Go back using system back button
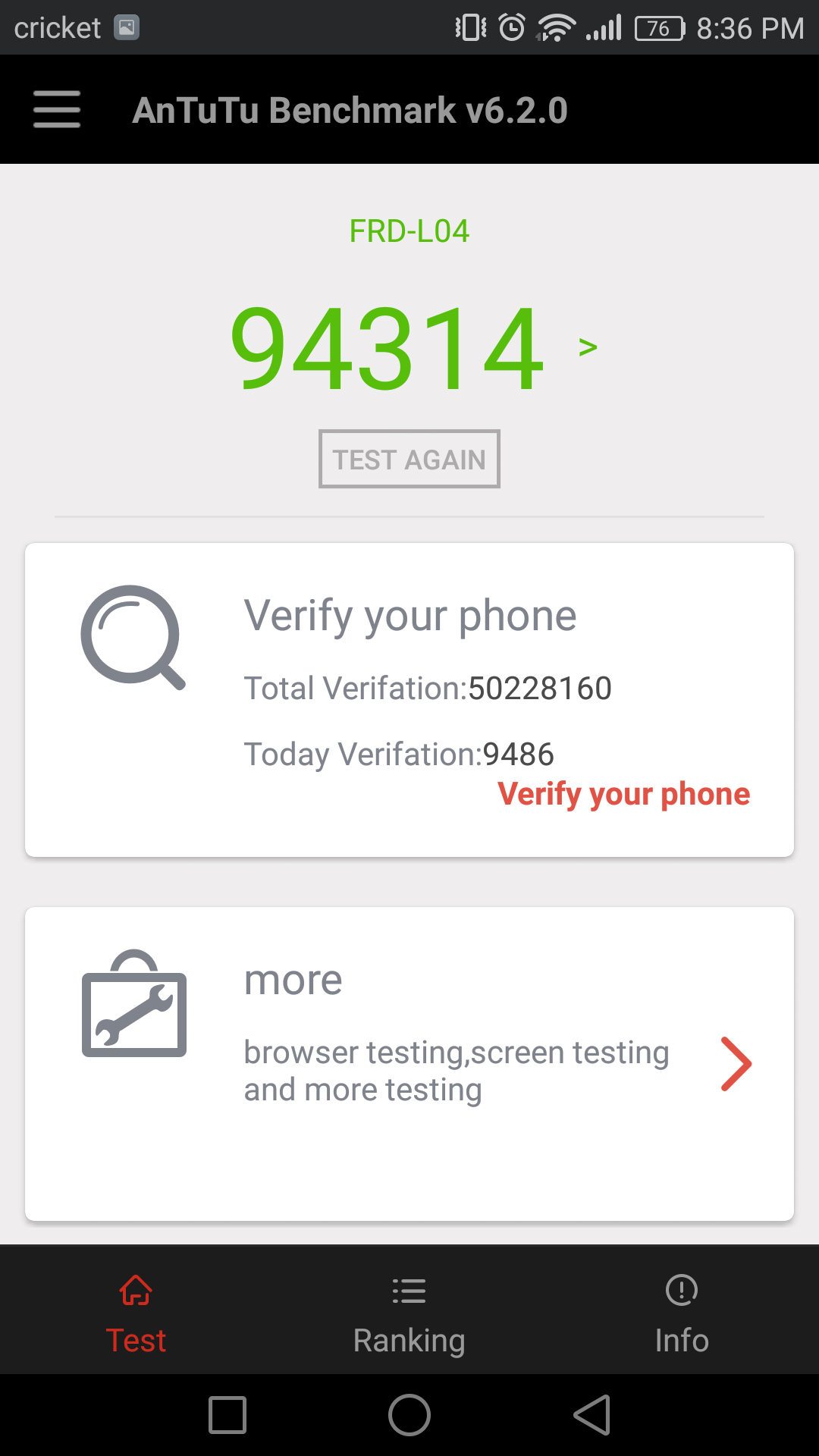The image size is (819, 1456). pos(592,1415)
